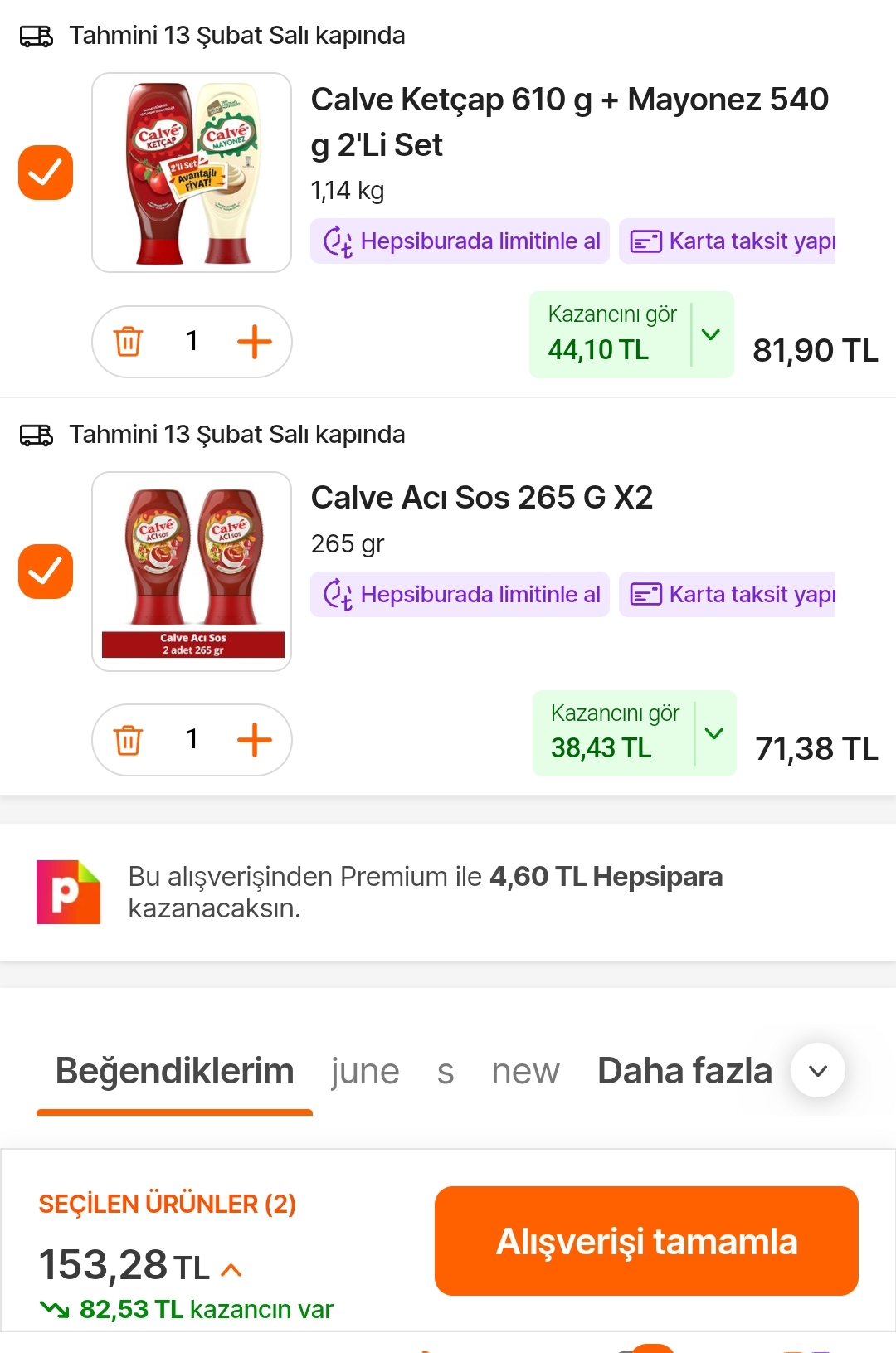The height and width of the screenshot is (1353, 896).
Task: Open Calve Acı Sos product image
Action: tap(192, 572)
